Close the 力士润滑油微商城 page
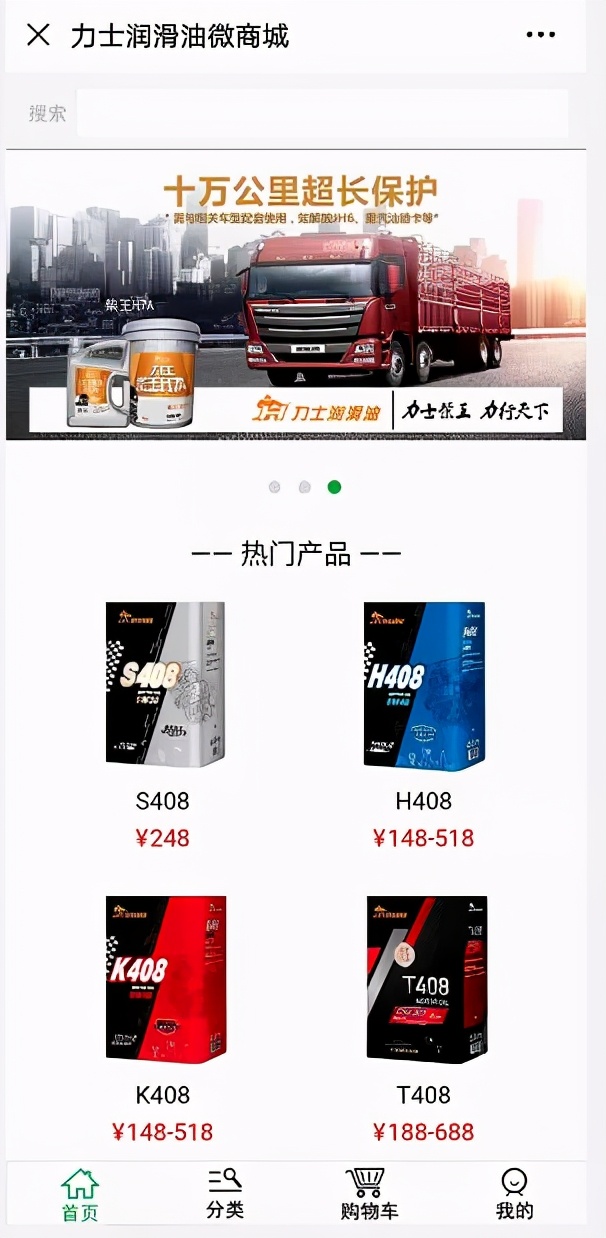 (x=38, y=36)
